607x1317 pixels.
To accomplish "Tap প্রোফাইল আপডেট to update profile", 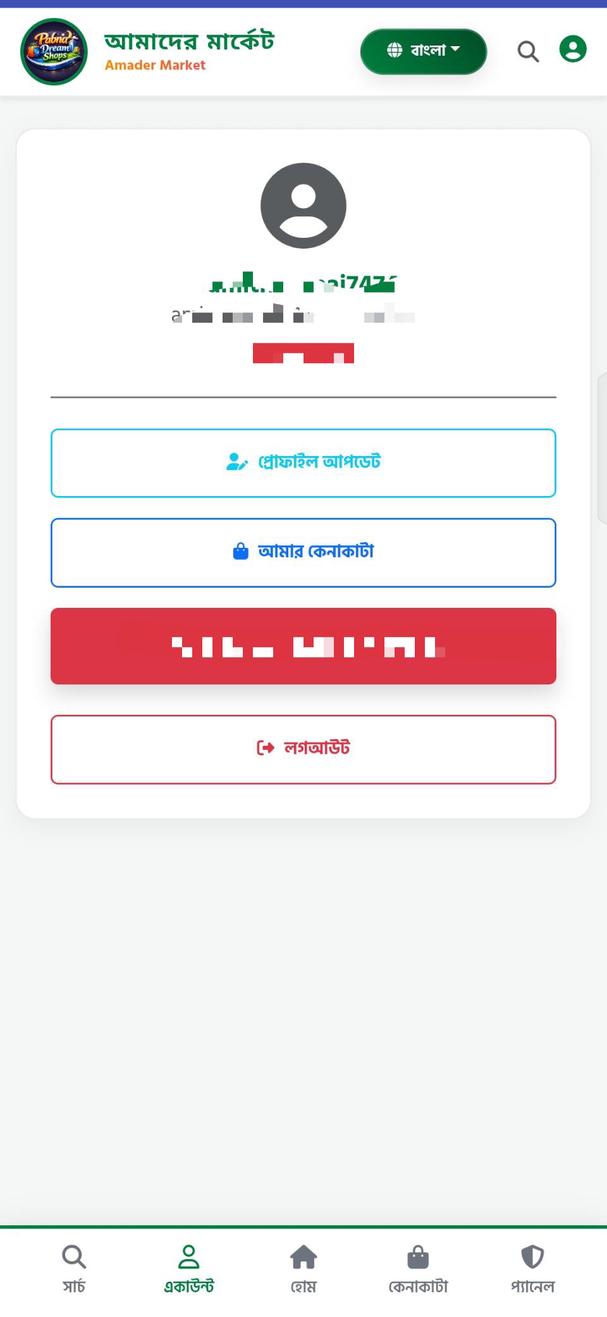I will point(303,463).
